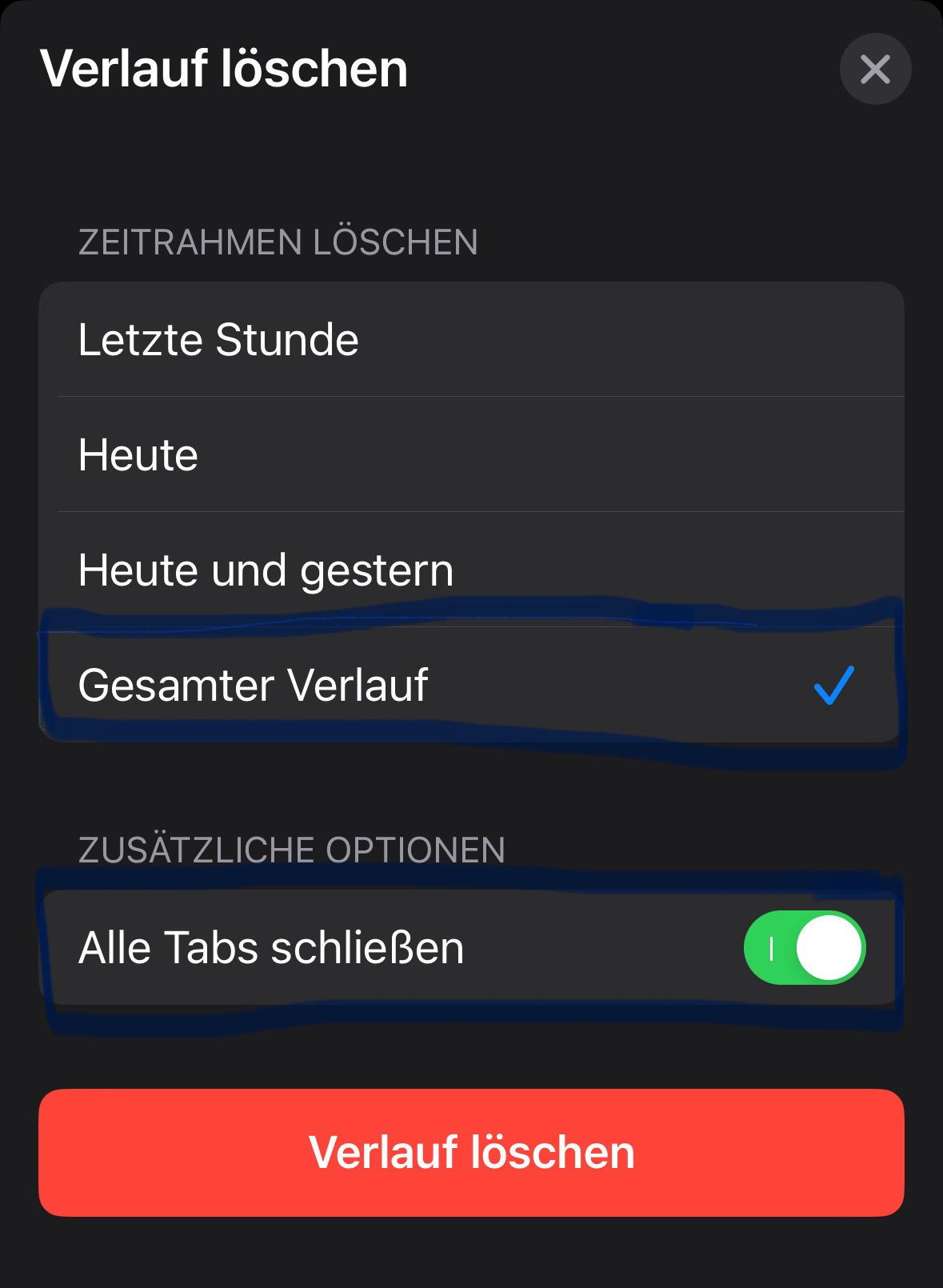Close the Verlauf löschen dialog

pyautogui.click(x=875, y=70)
